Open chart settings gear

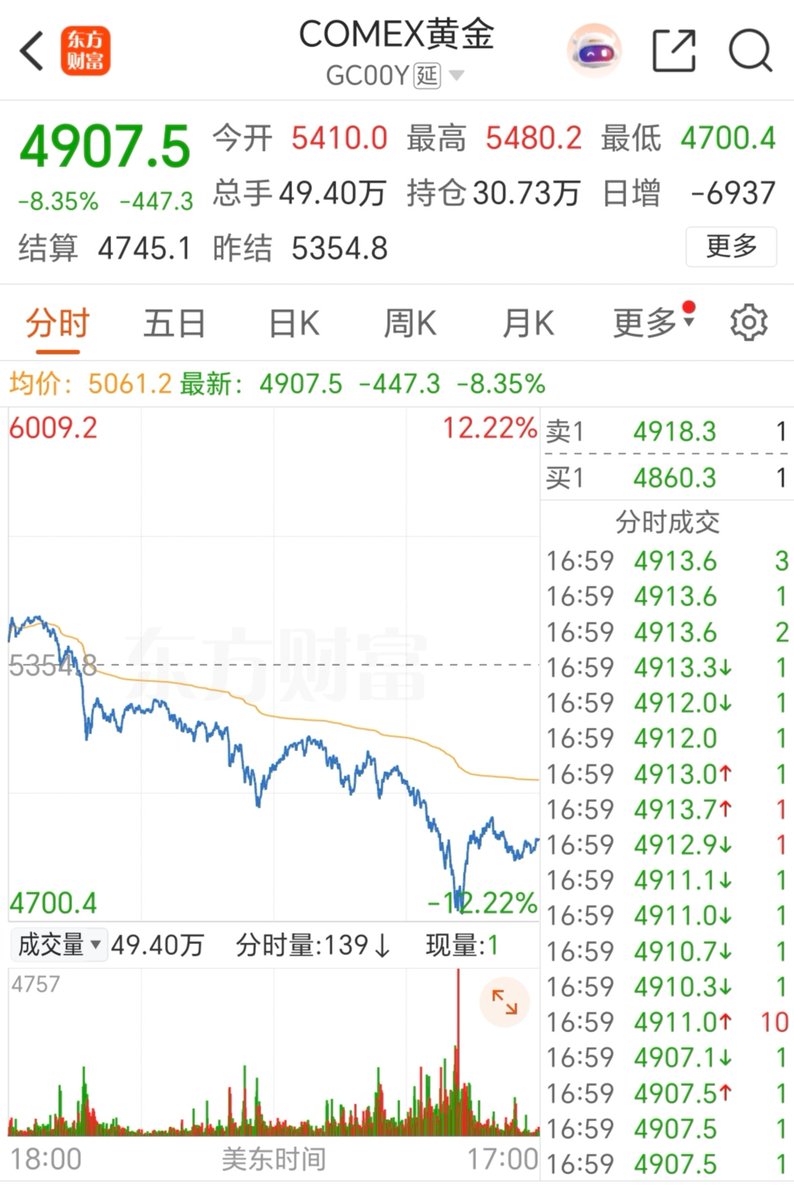pyautogui.click(x=749, y=323)
